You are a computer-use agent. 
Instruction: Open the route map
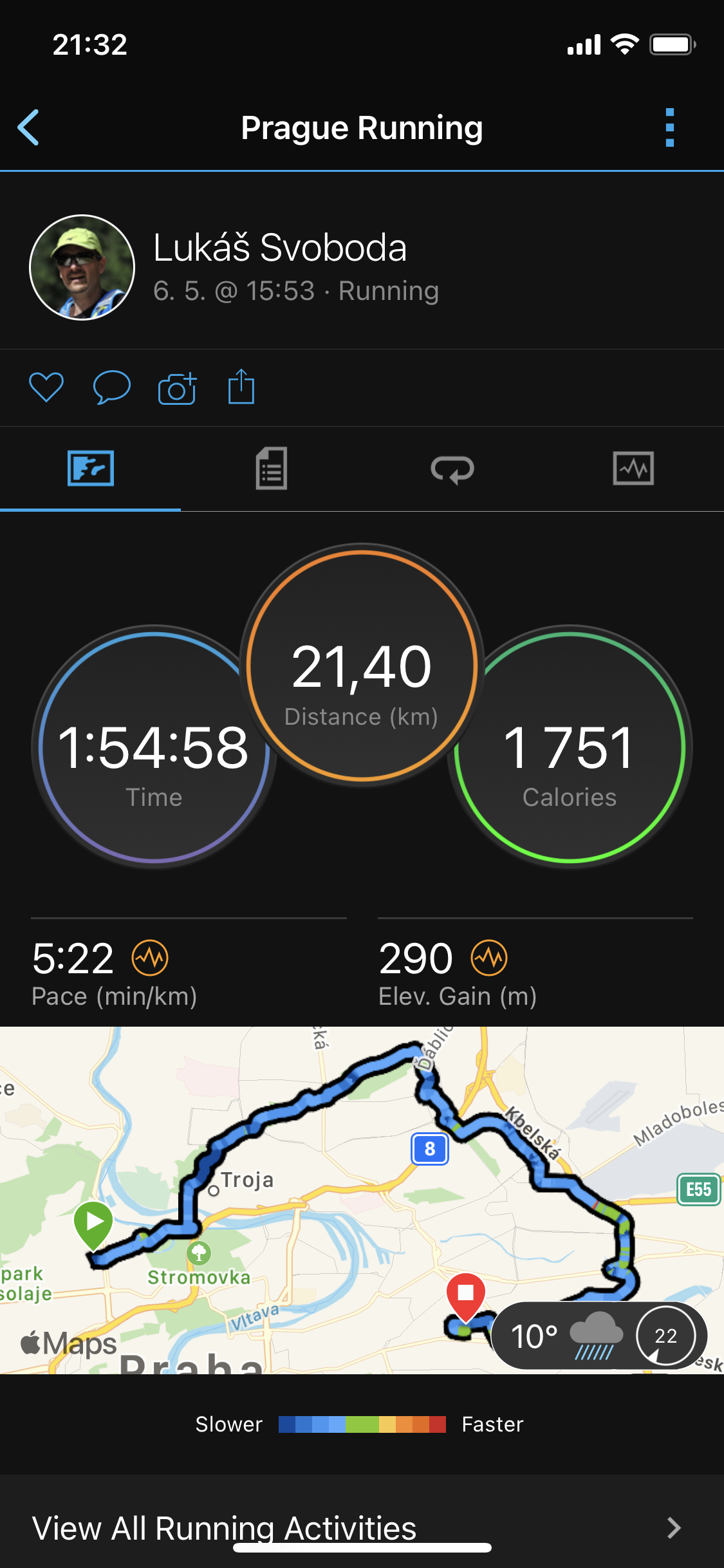pyautogui.click(x=362, y=1200)
